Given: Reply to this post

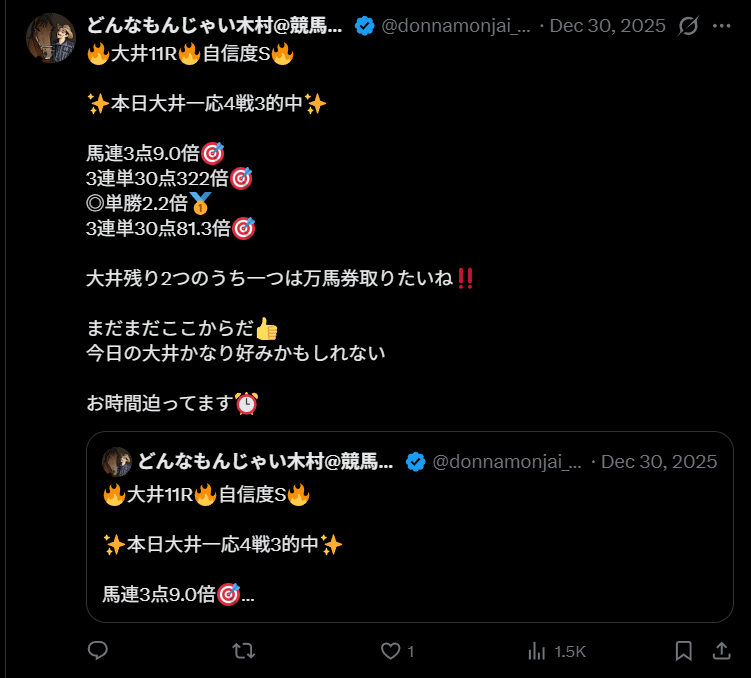Looking at the screenshot, I should pos(98,651).
